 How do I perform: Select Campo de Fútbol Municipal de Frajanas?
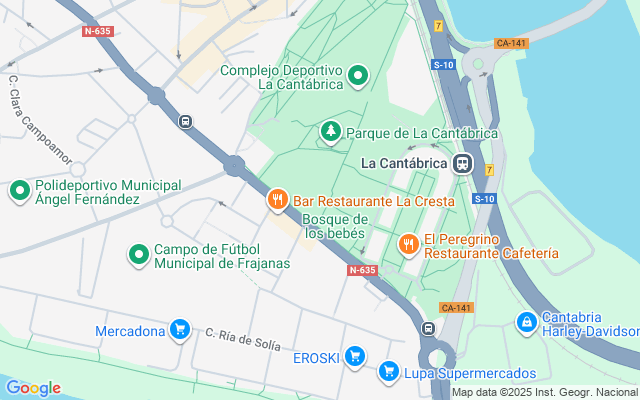pyautogui.click(x=138, y=255)
